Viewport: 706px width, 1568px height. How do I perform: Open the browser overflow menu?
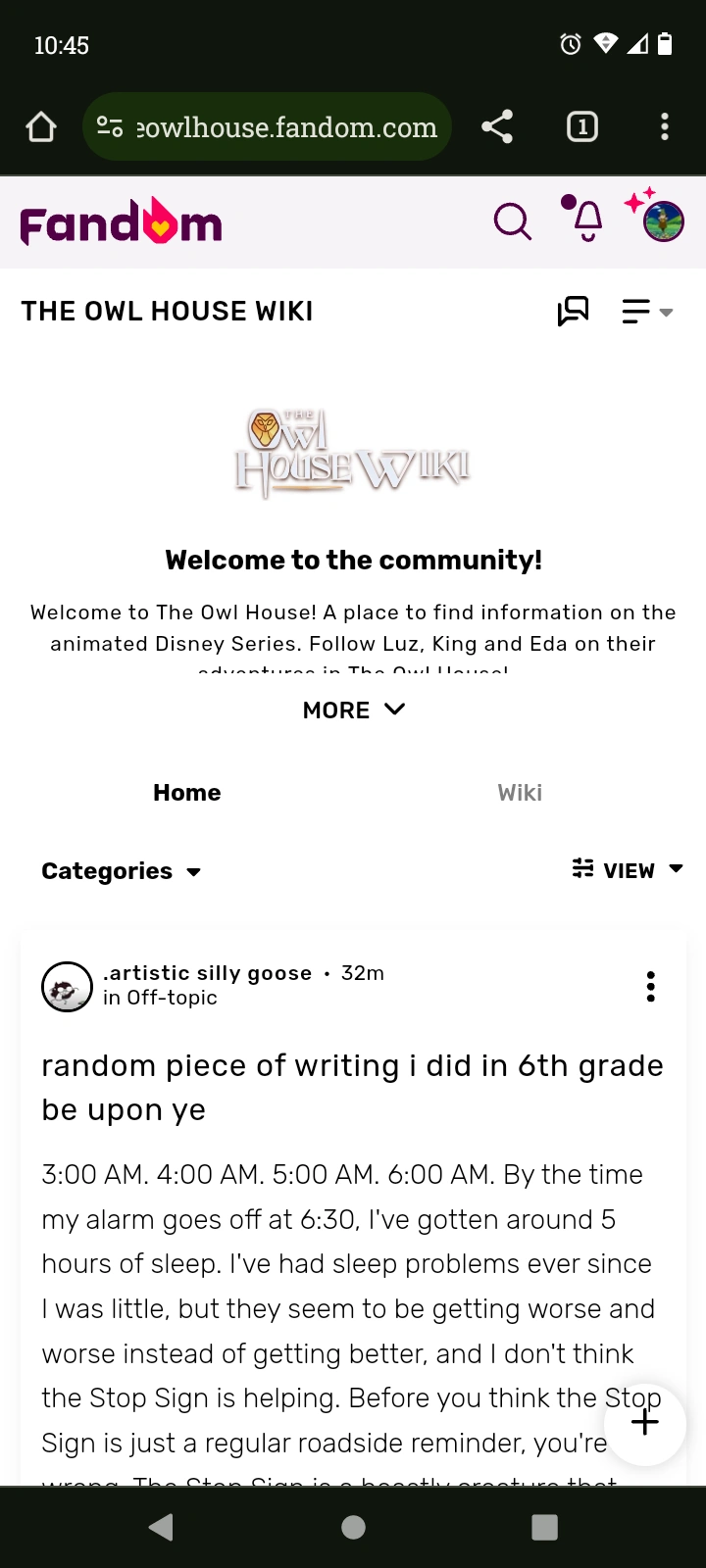[x=665, y=126]
